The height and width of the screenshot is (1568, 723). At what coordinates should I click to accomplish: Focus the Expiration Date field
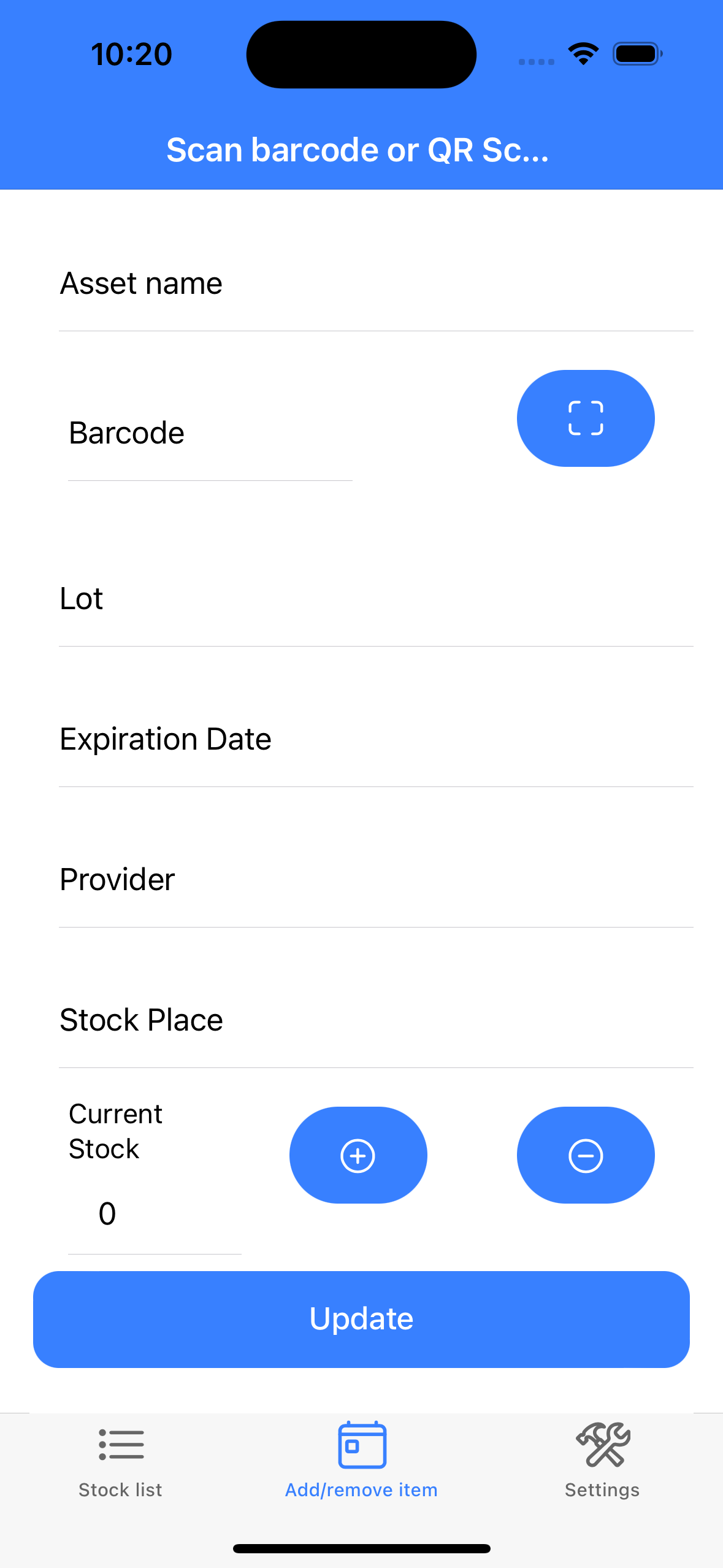(375, 740)
